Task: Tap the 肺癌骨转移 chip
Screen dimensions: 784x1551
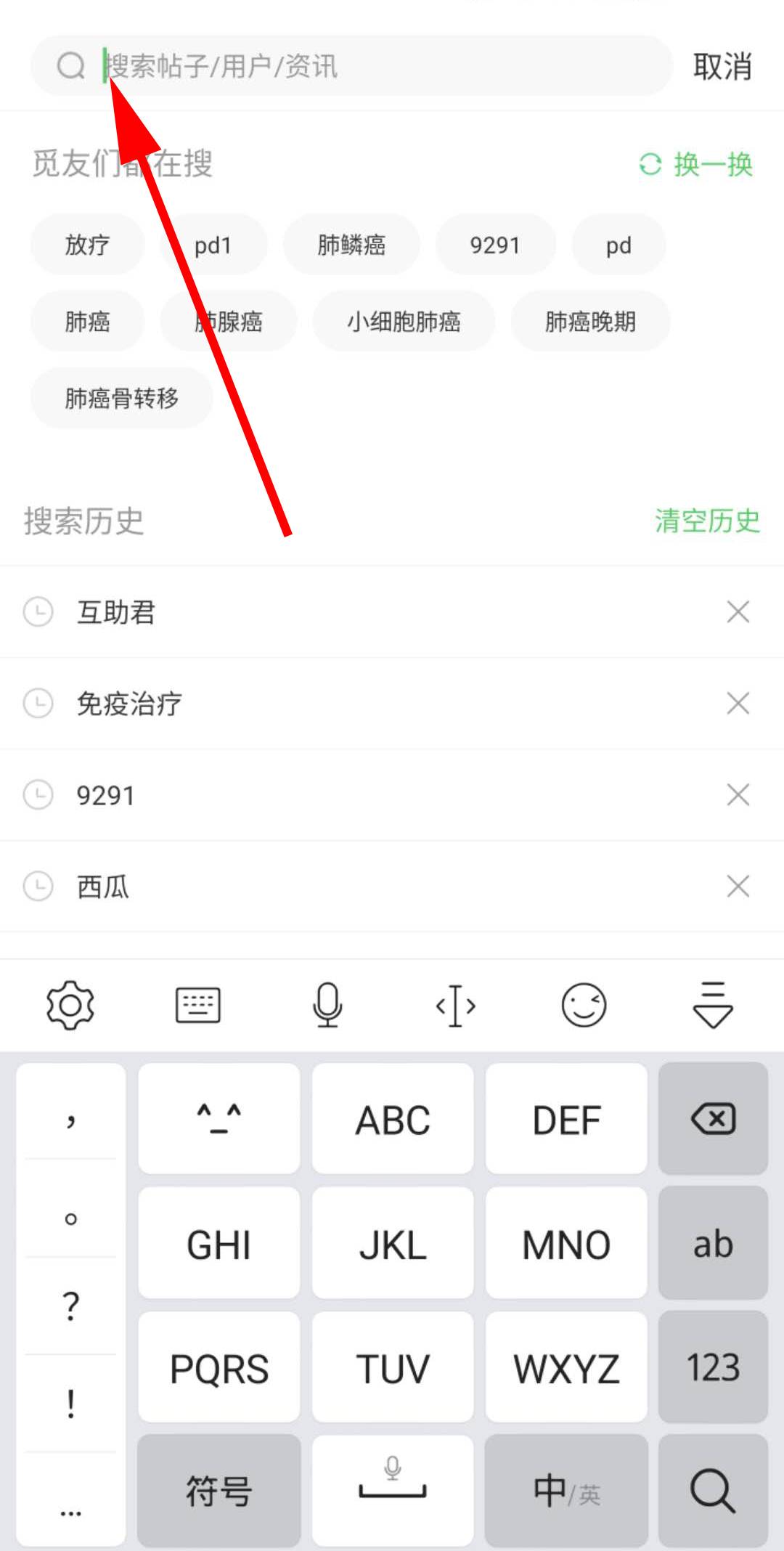Action: click(x=121, y=398)
